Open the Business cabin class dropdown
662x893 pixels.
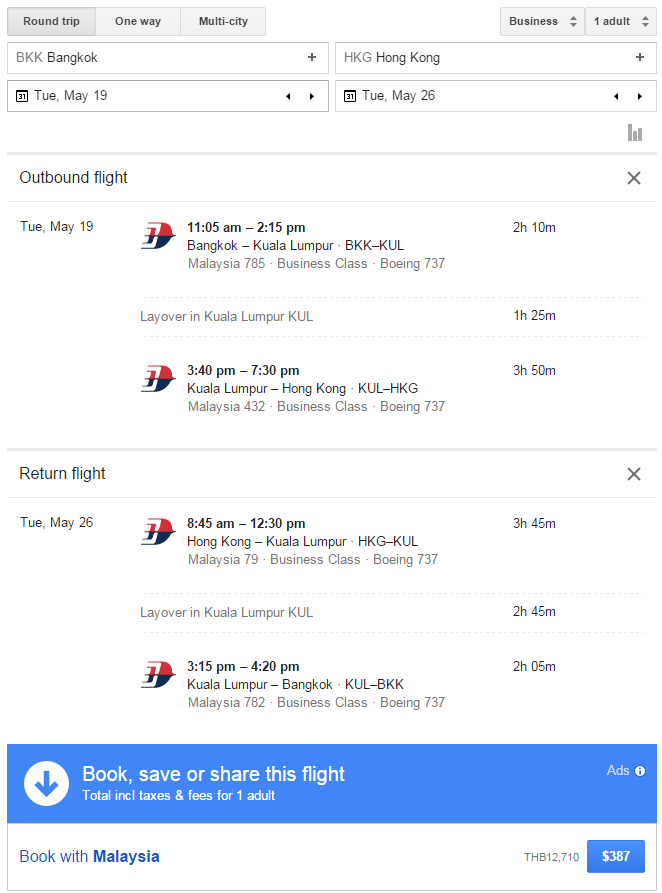click(542, 21)
